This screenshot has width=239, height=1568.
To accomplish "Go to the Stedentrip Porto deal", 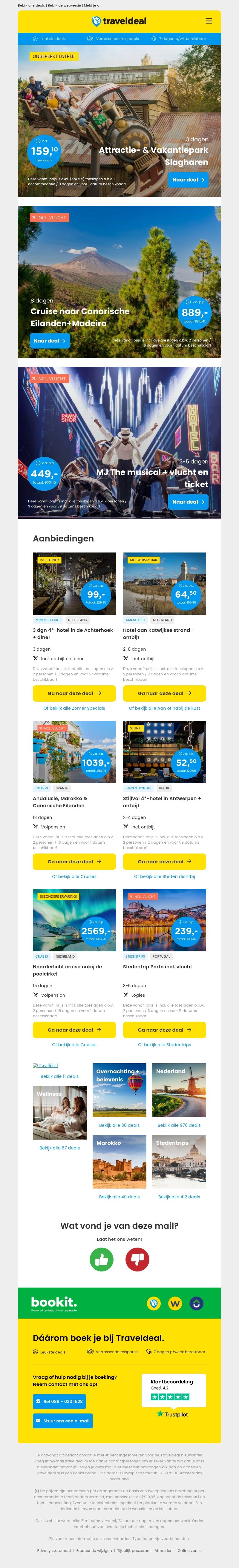I will (x=164, y=1030).
